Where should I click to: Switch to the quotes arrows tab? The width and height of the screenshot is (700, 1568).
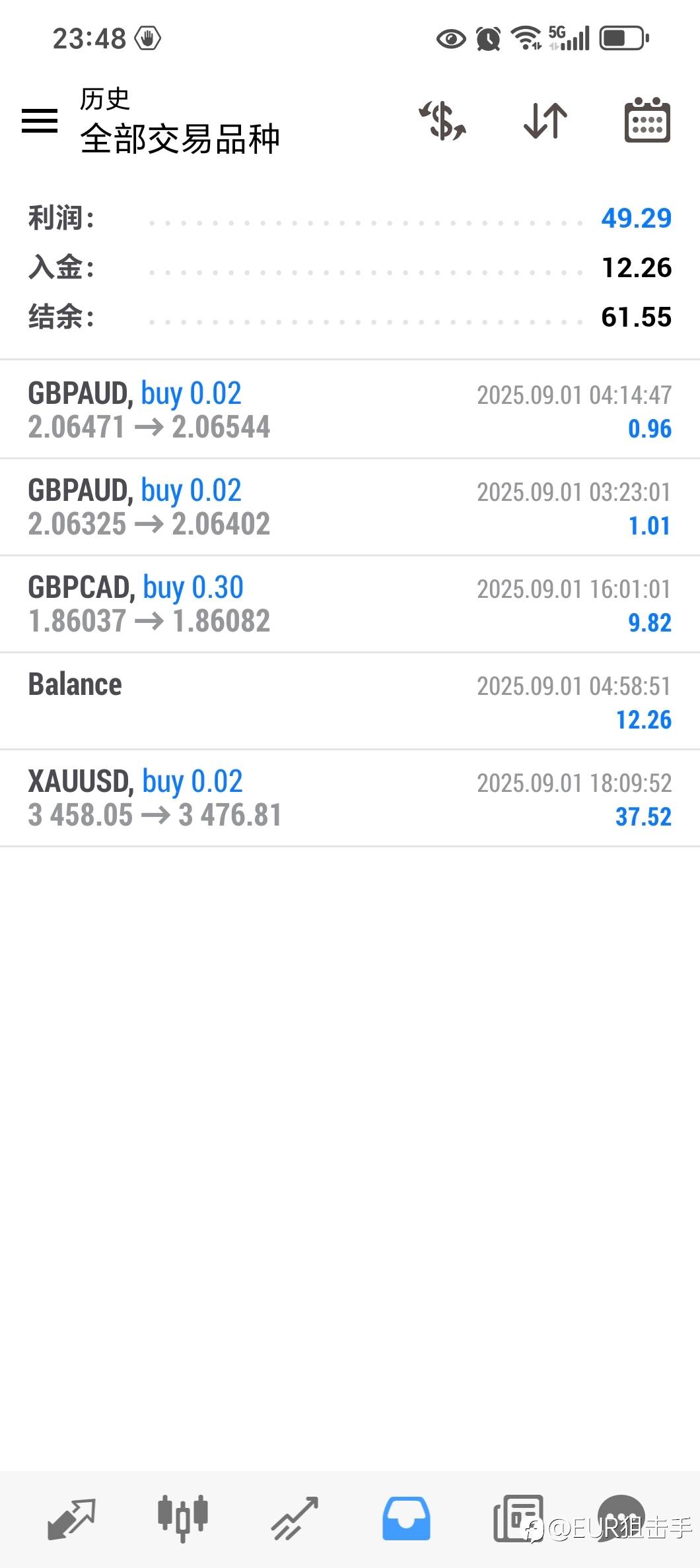tap(71, 1519)
